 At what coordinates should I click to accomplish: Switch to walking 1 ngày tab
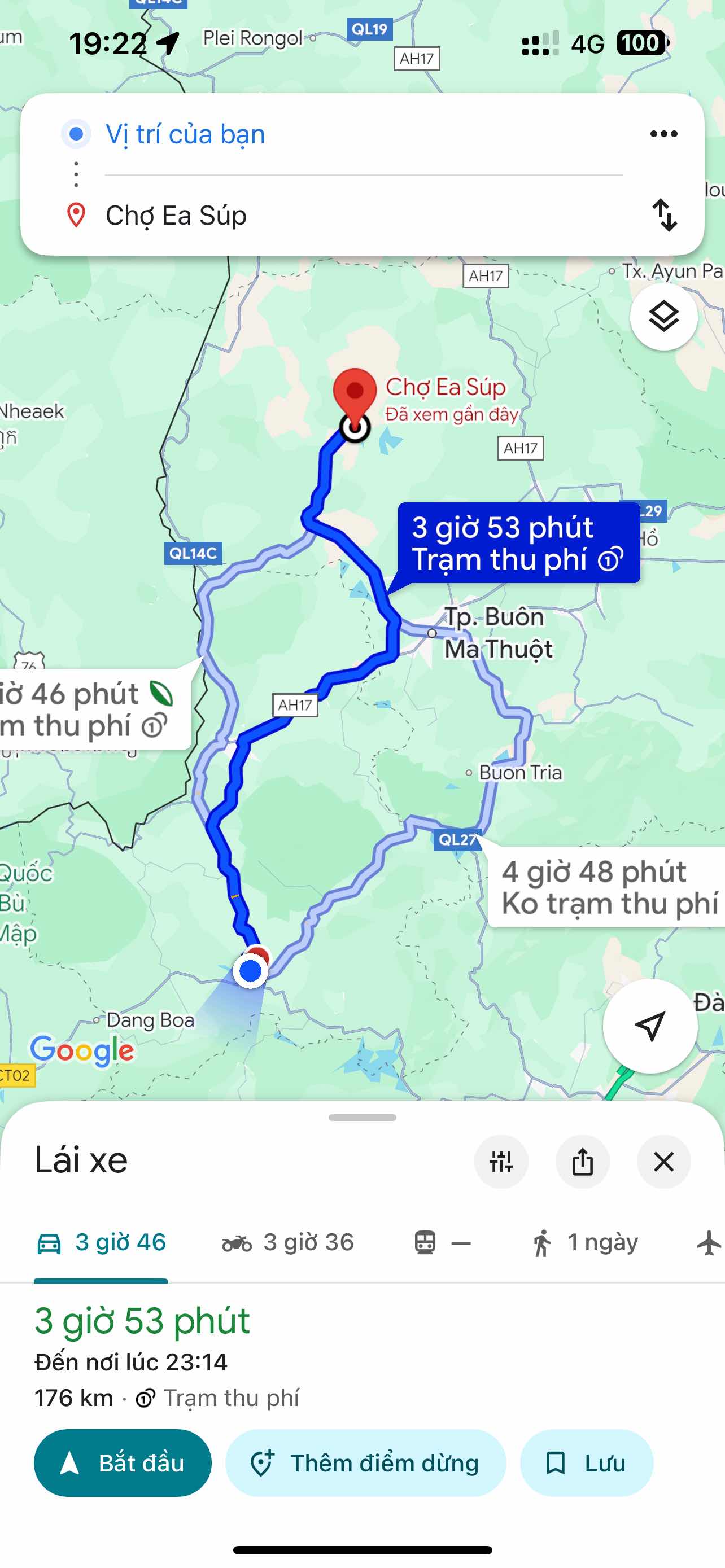(584, 1242)
